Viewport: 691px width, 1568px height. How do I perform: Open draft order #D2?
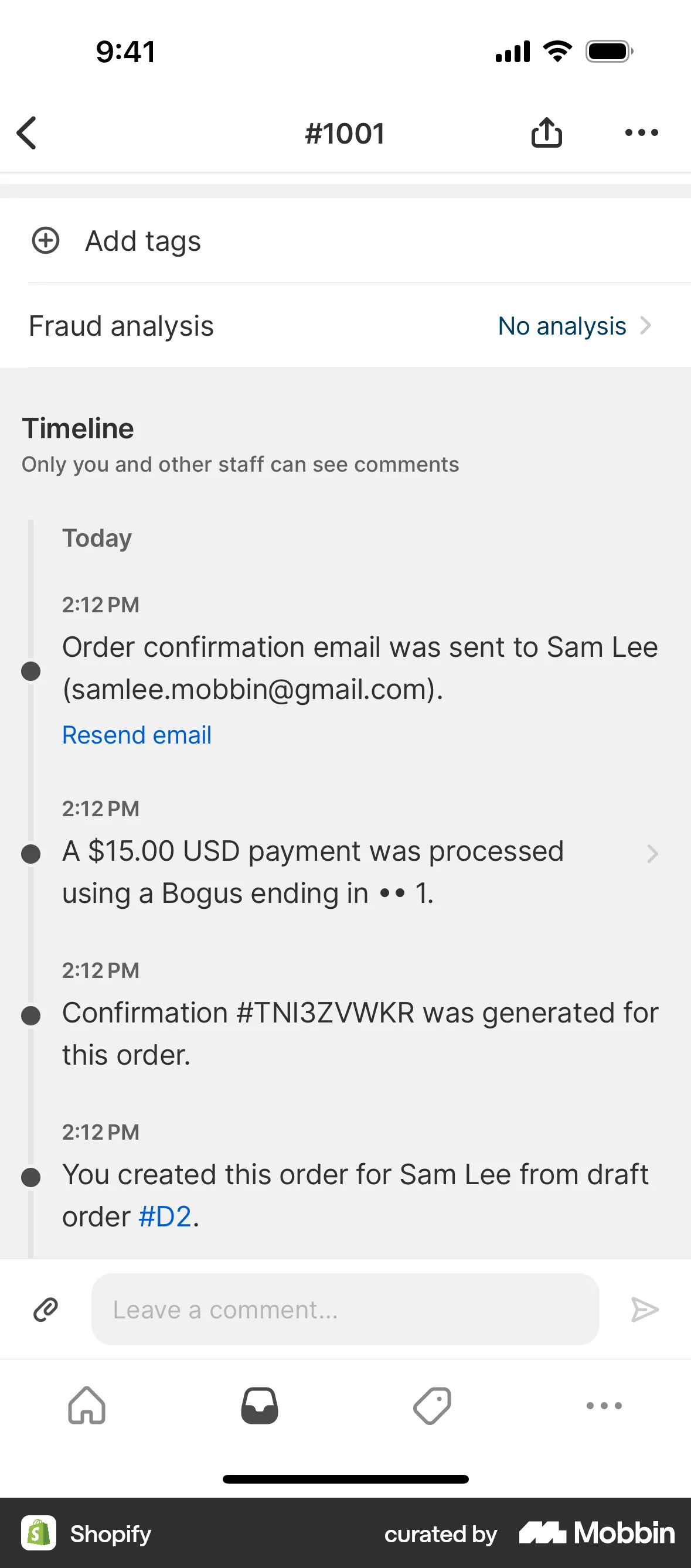pos(163,1216)
